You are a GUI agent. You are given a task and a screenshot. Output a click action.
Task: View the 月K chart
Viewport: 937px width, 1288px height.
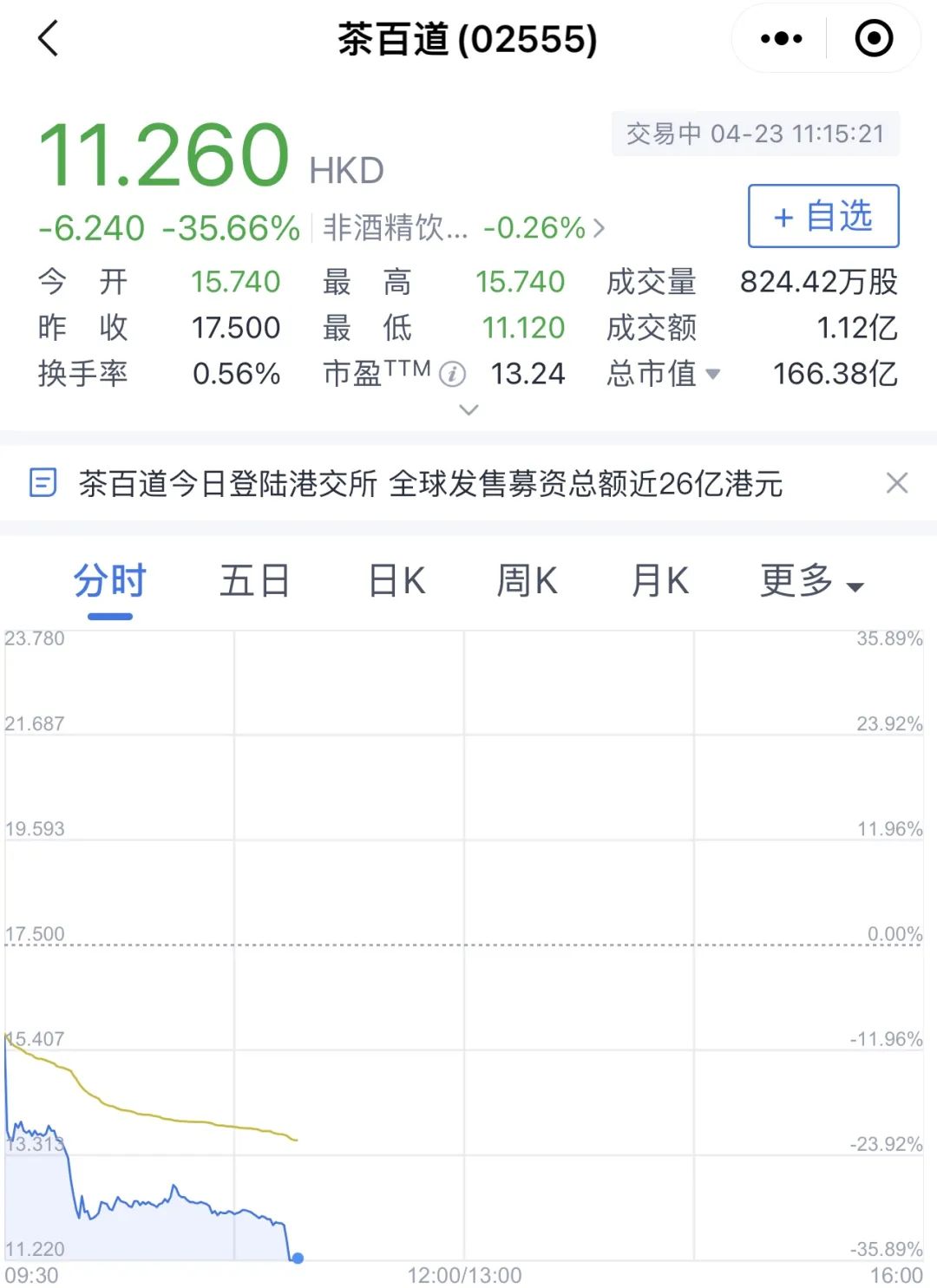coord(659,581)
